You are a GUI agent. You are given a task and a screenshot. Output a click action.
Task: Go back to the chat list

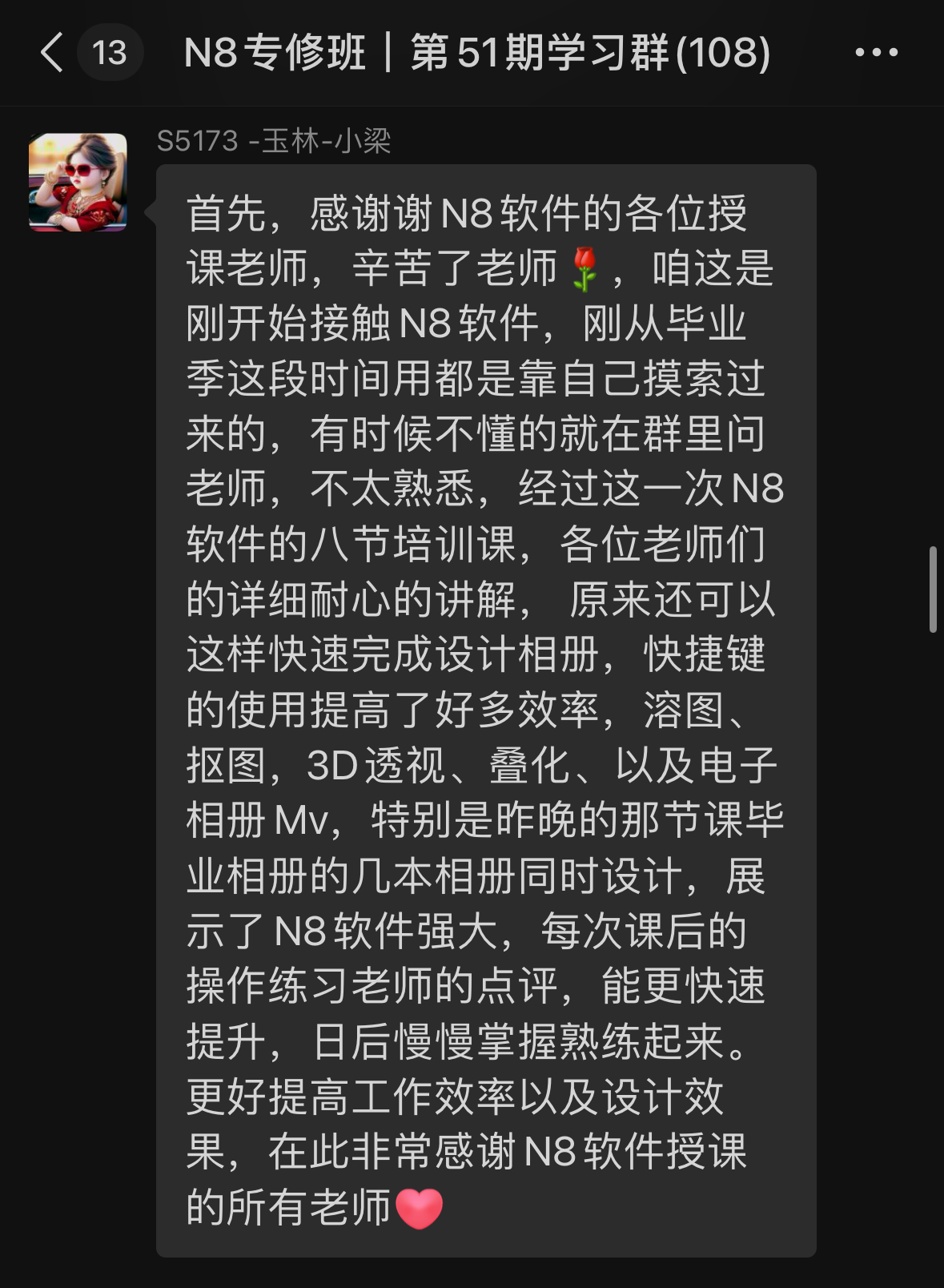(x=53, y=53)
